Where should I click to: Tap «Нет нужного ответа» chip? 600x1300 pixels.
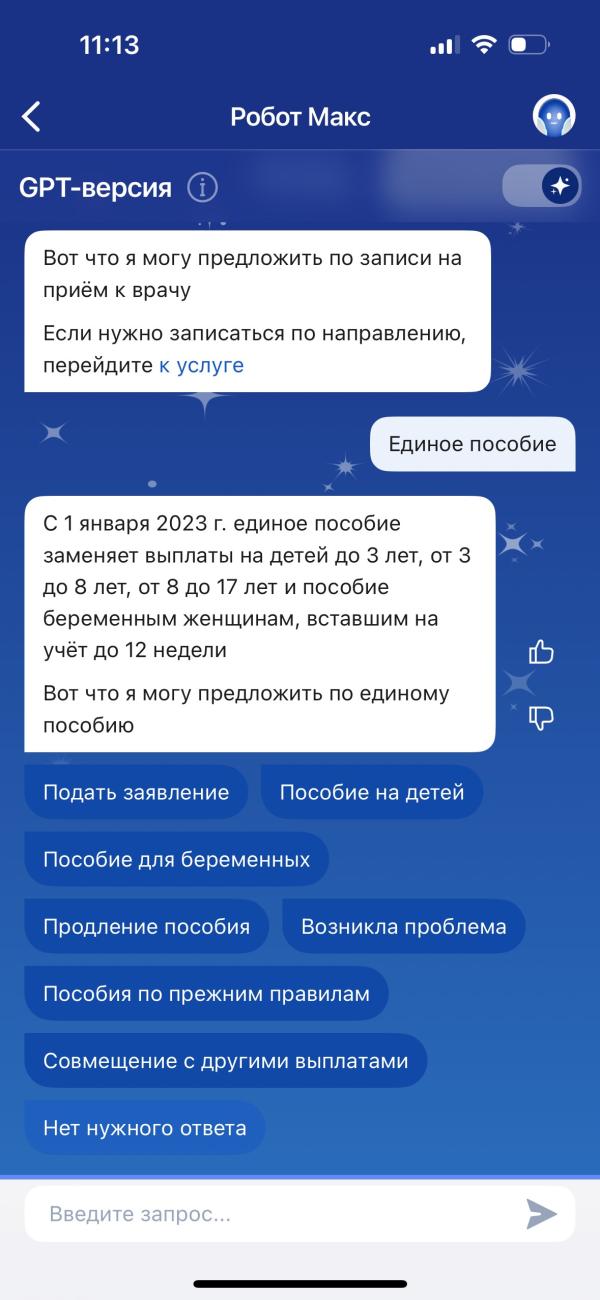coord(144,1128)
